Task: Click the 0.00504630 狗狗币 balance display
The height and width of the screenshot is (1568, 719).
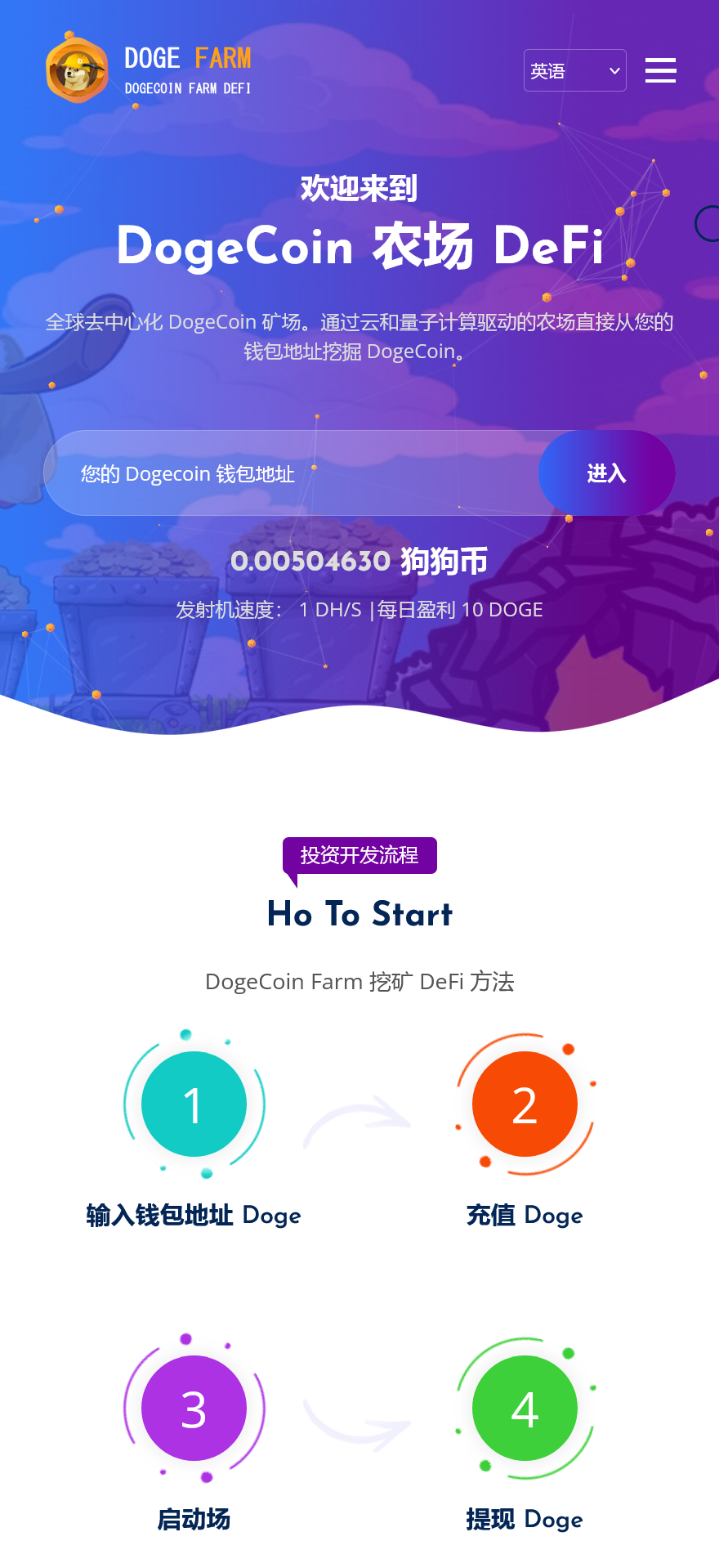Action: [359, 562]
